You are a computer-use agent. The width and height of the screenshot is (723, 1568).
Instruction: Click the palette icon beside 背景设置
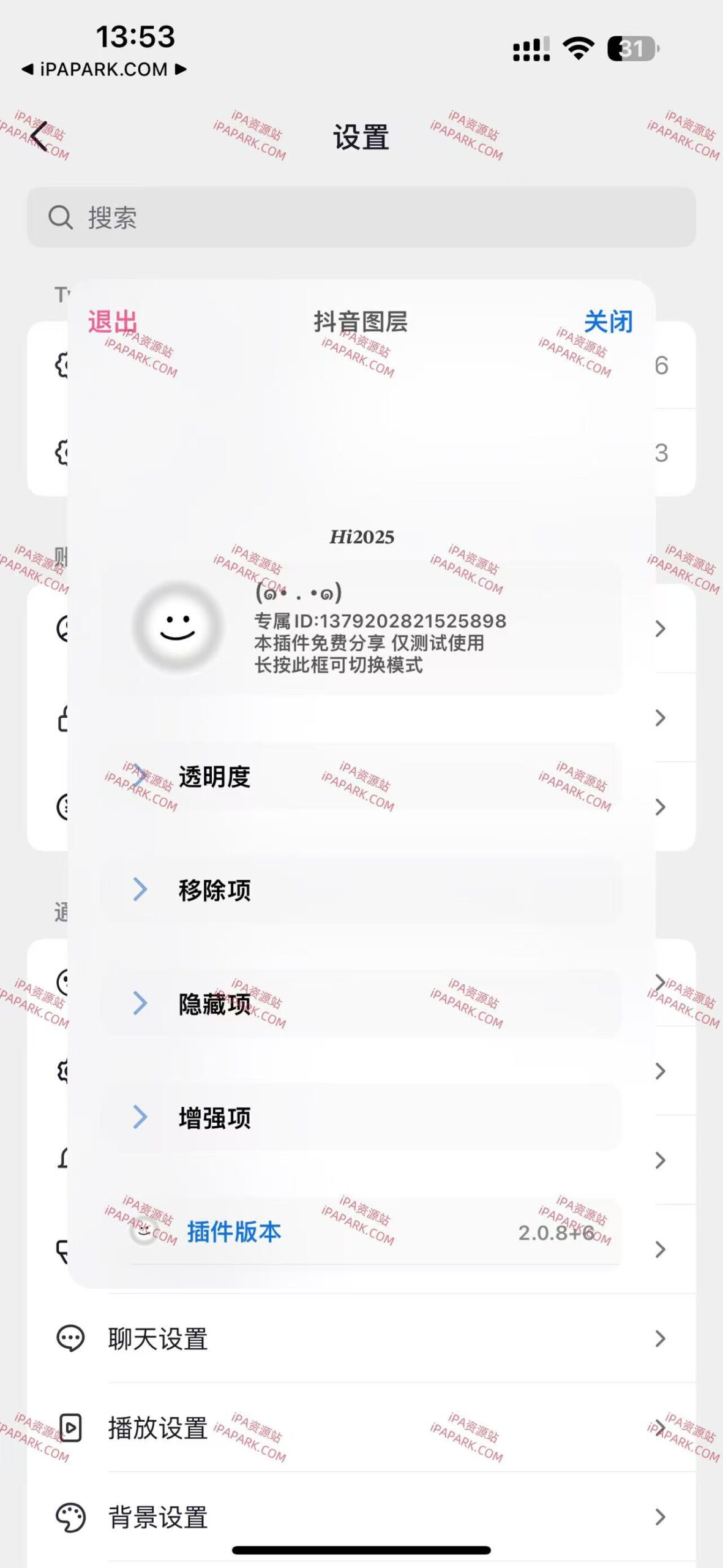point(72,1518)
